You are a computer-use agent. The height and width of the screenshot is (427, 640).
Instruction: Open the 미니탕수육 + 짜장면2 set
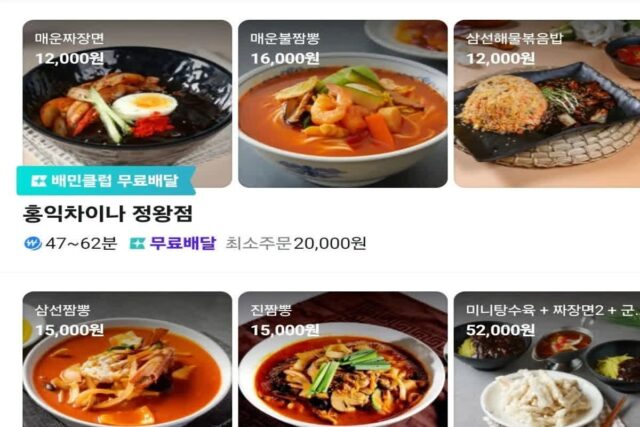point(546,362)
